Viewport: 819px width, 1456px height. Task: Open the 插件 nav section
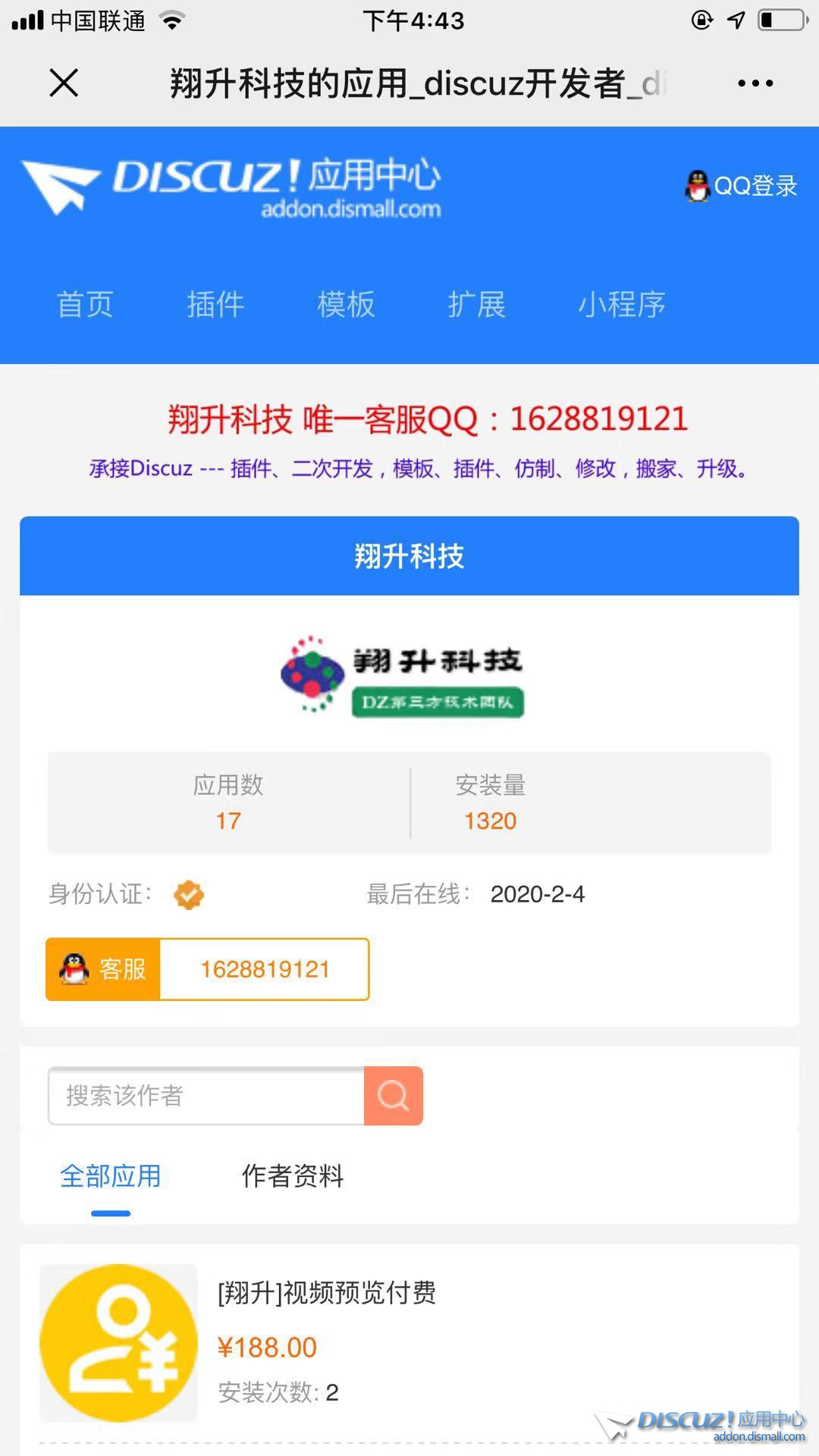pyautogui.click(x=215, y=305)
